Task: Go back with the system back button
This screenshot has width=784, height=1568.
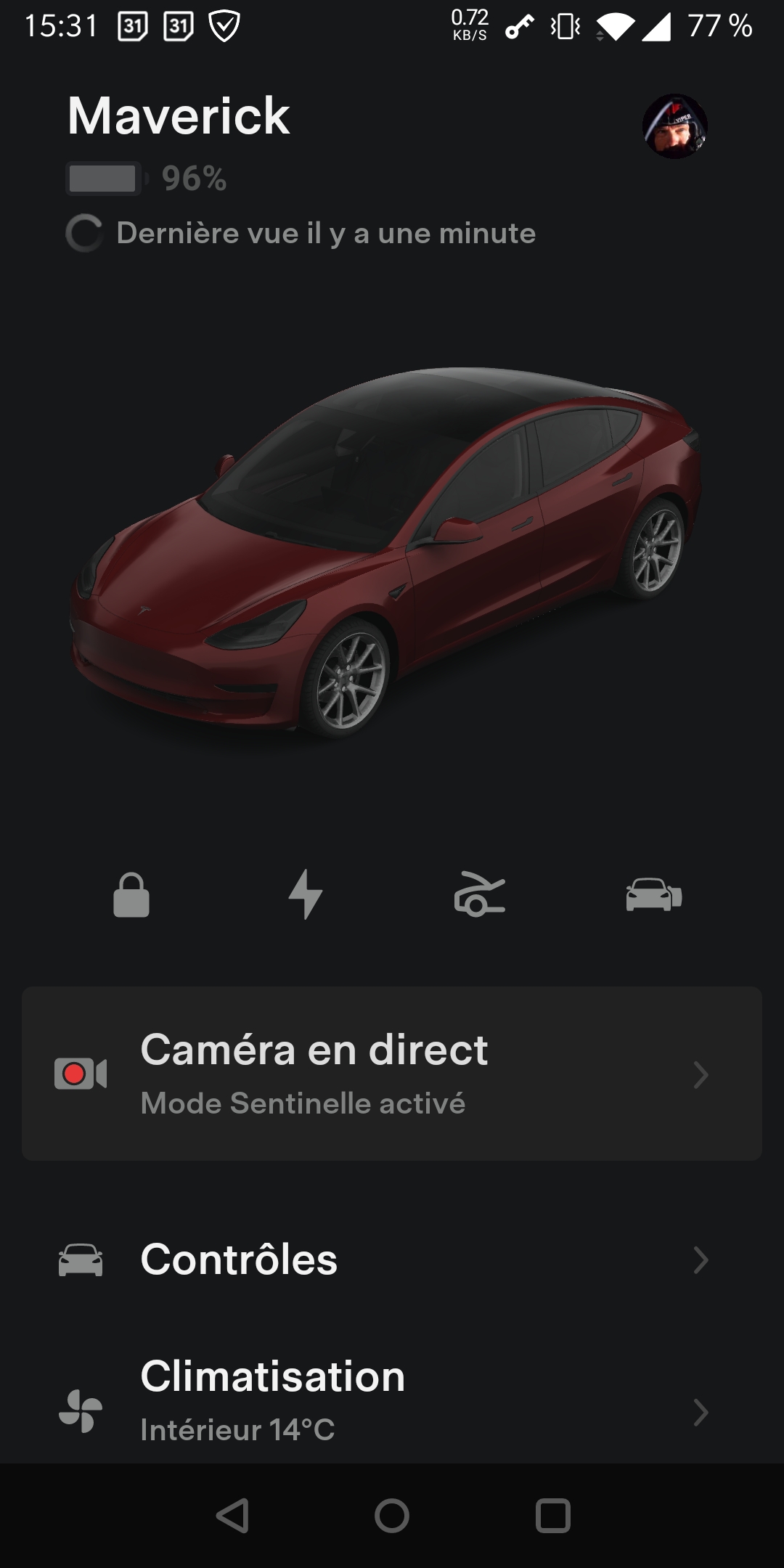Action: pyautogui.click(x=233, y=1516)
